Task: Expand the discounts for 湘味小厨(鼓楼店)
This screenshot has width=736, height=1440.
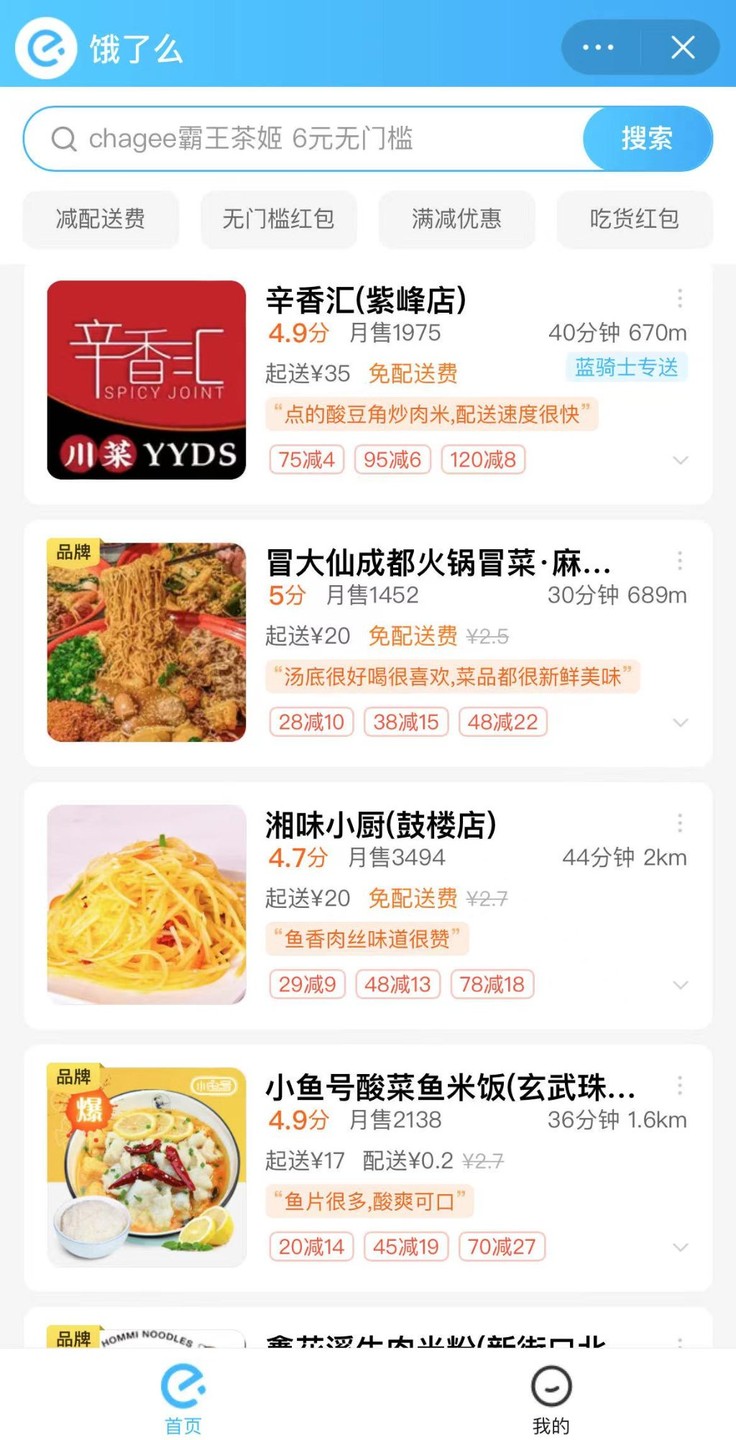Action: click(681, 985)
